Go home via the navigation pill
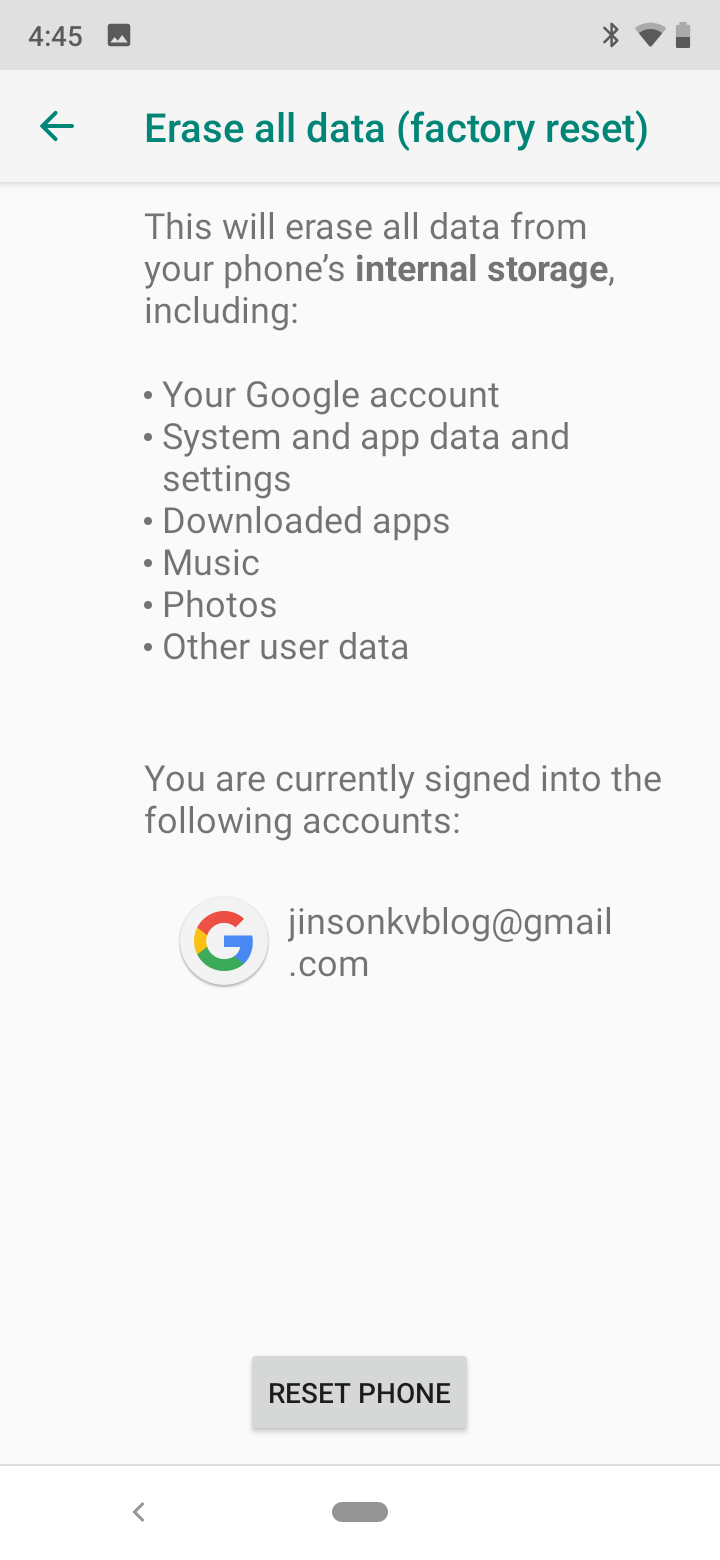Screen dimensions: 720x1560 click(360, 1512)
